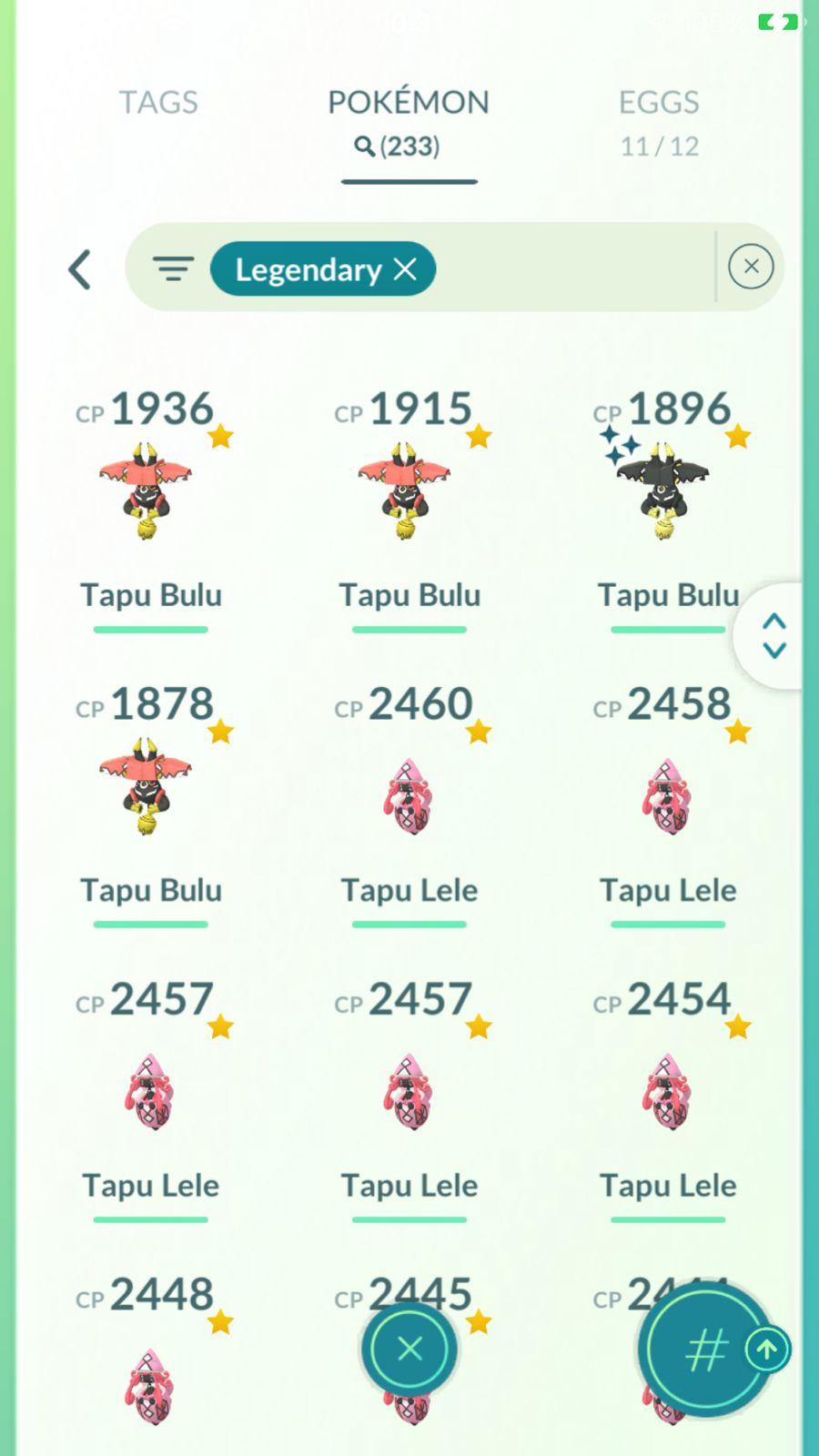Change sort order with the # button

click(703, 1350)
